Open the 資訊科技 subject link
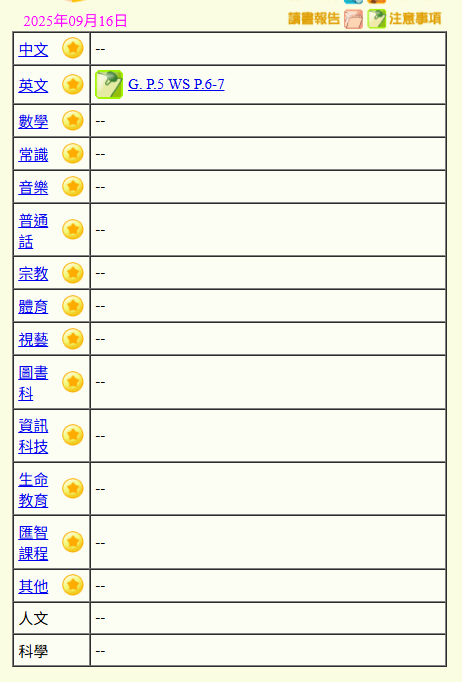Viewport: 462px width, 682px height. [33, 436]
